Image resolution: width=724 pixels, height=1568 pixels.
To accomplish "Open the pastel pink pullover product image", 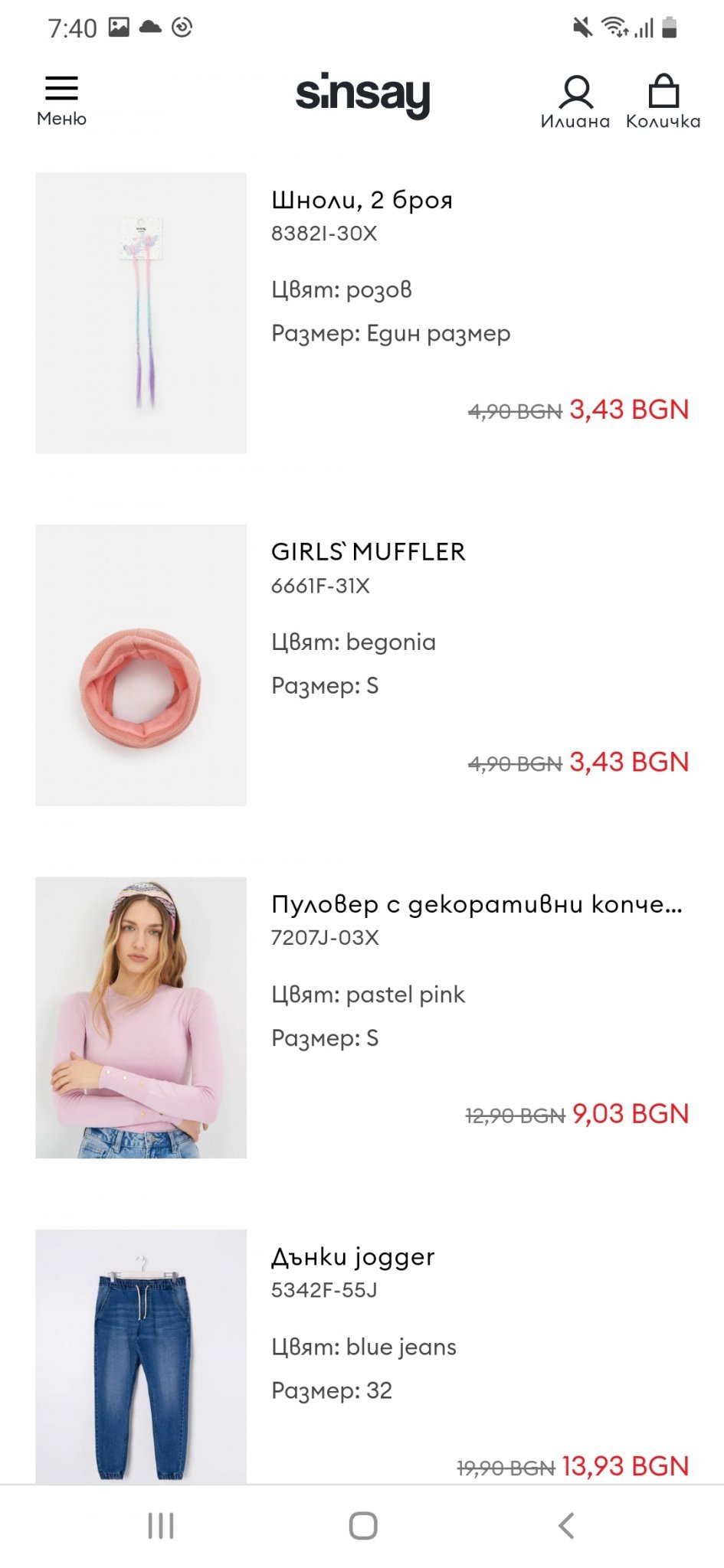I will pos(141,1017).
